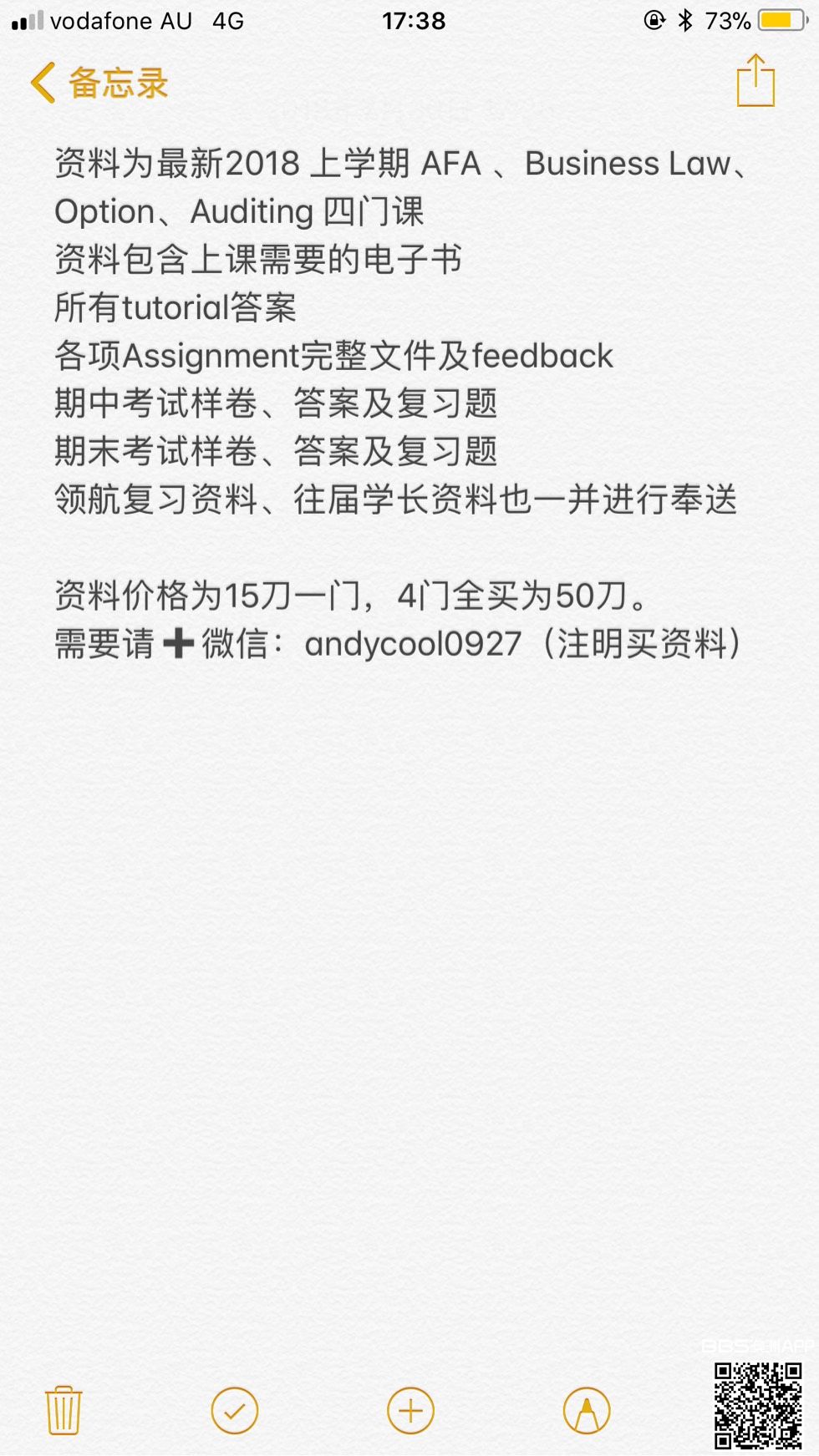Start drawing with the markup pen
The height and width of the screenshot is (1456, 819).
tap(587, 1411)
